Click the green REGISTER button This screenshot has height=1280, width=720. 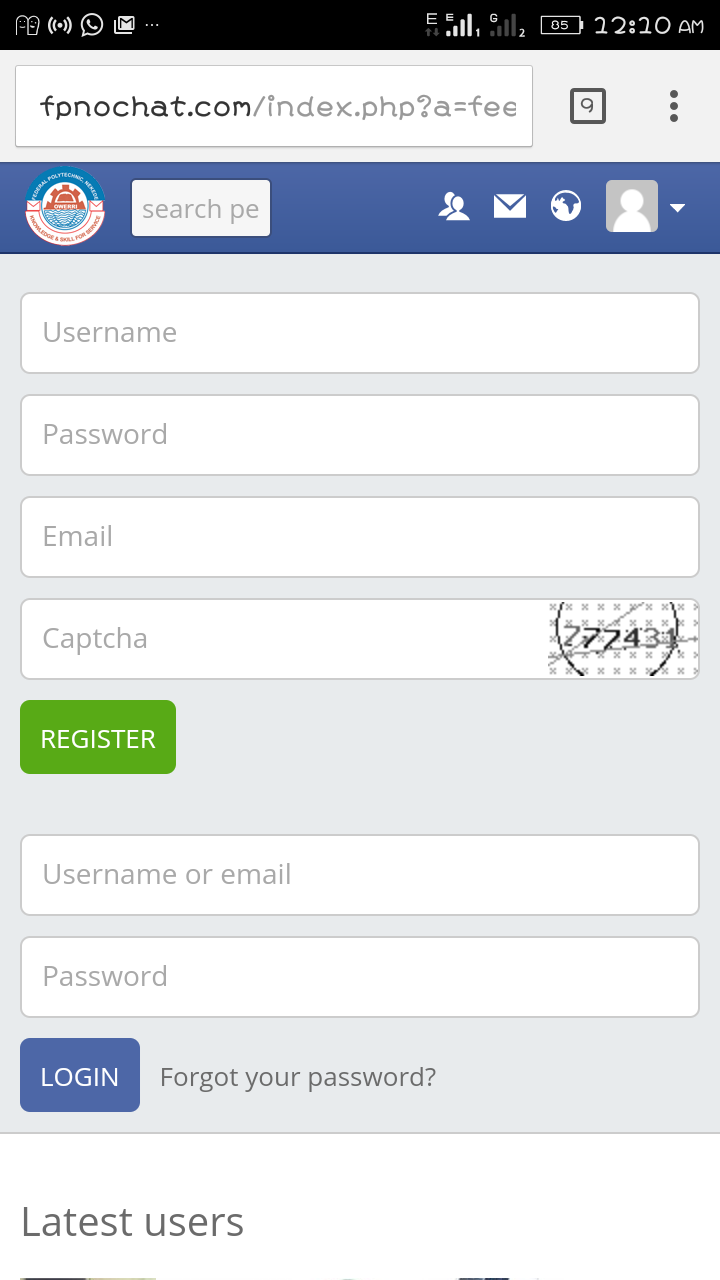tap(97, 737)
